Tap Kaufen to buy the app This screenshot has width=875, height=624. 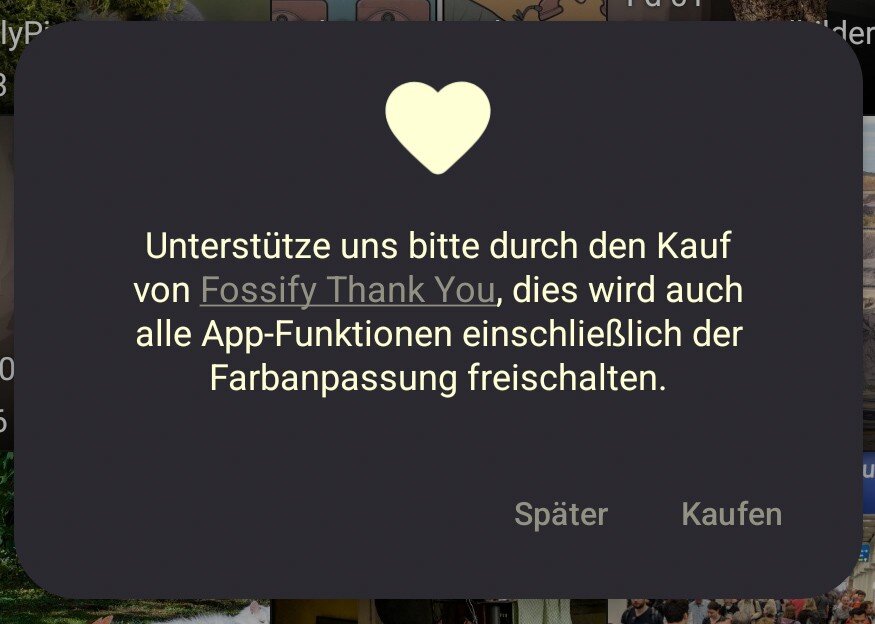pyautogui.click(x=731, y=514)
